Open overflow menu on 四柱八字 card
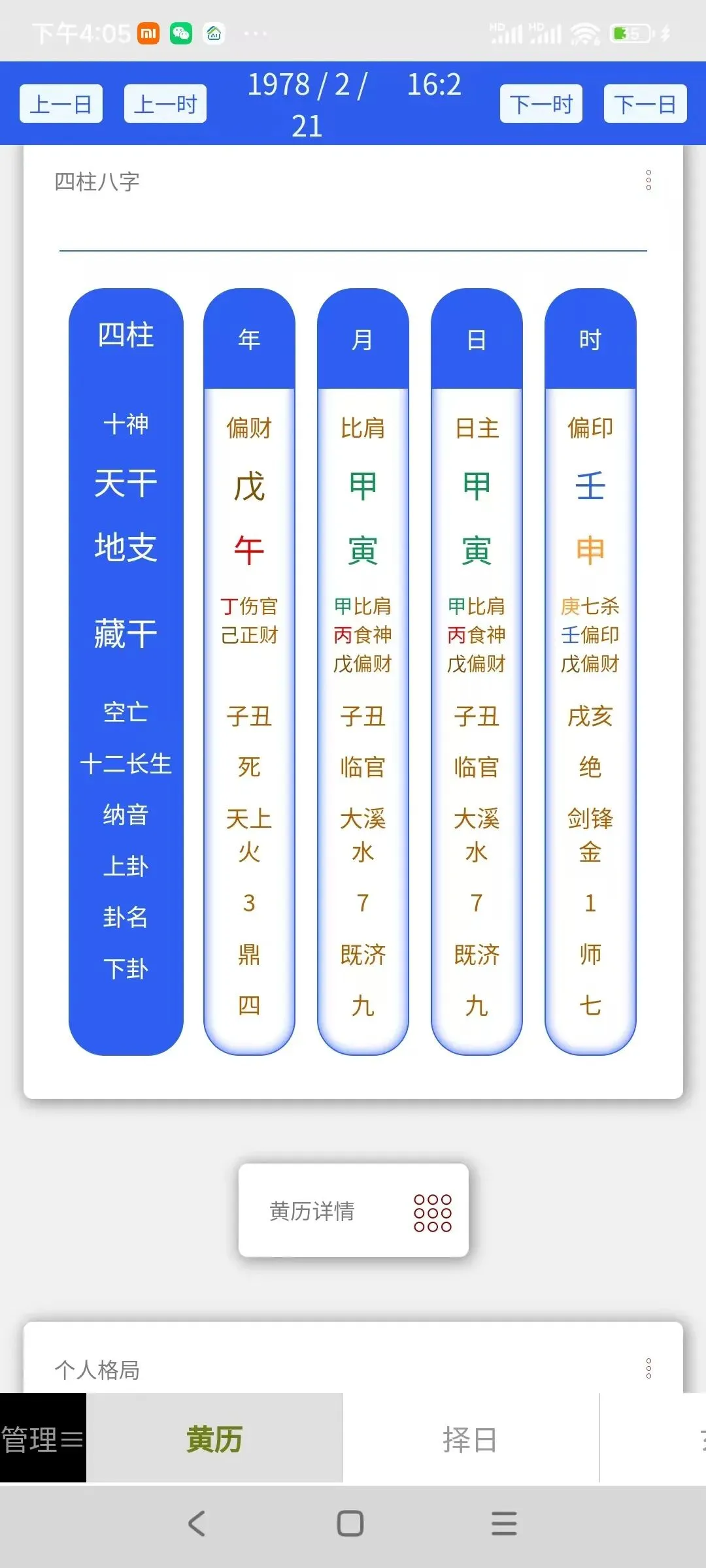 [x=648, y=180]
